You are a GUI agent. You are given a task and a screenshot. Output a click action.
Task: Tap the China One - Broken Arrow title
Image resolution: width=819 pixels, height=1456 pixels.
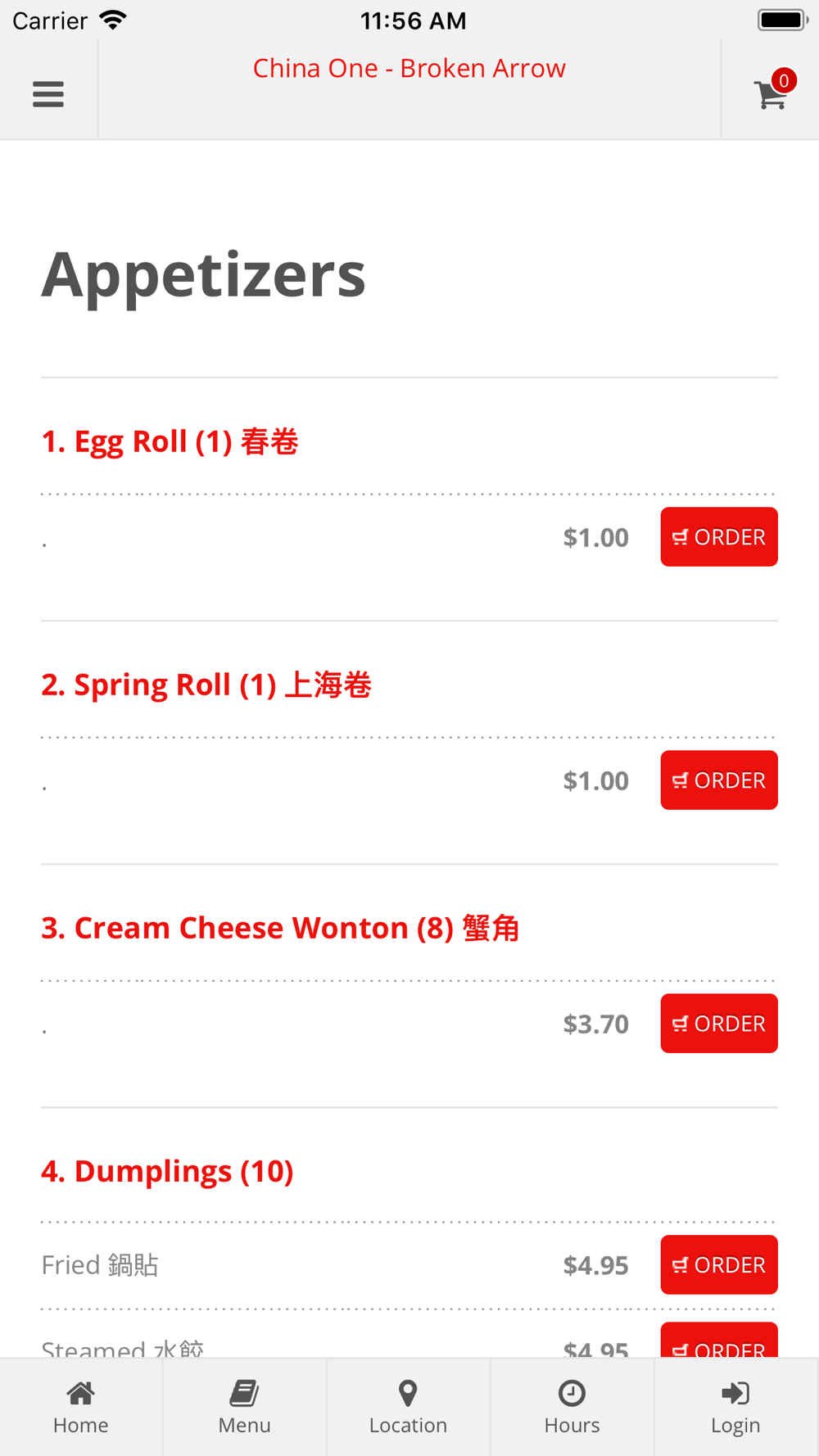pyautogui.click(x=409, y=69)
